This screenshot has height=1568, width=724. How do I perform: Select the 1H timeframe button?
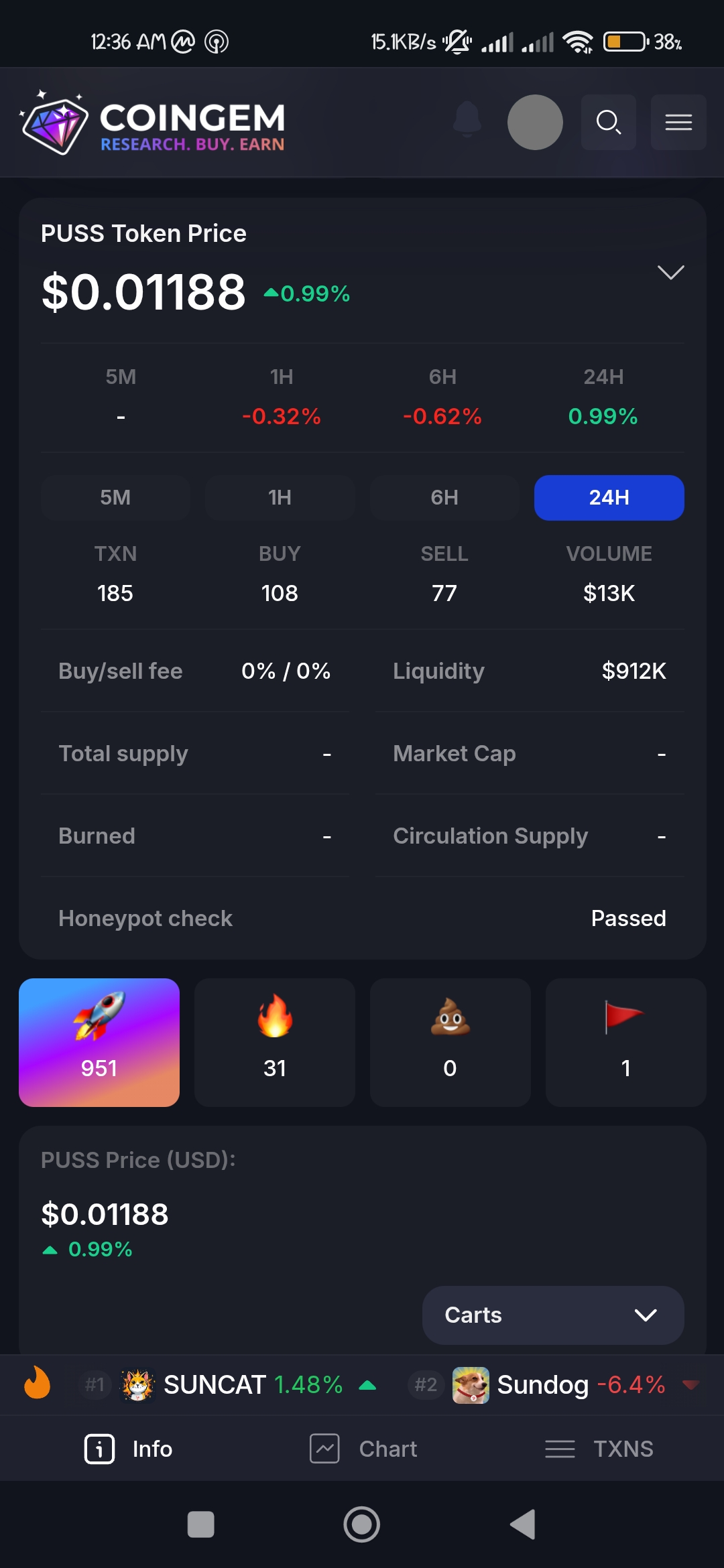280,498
